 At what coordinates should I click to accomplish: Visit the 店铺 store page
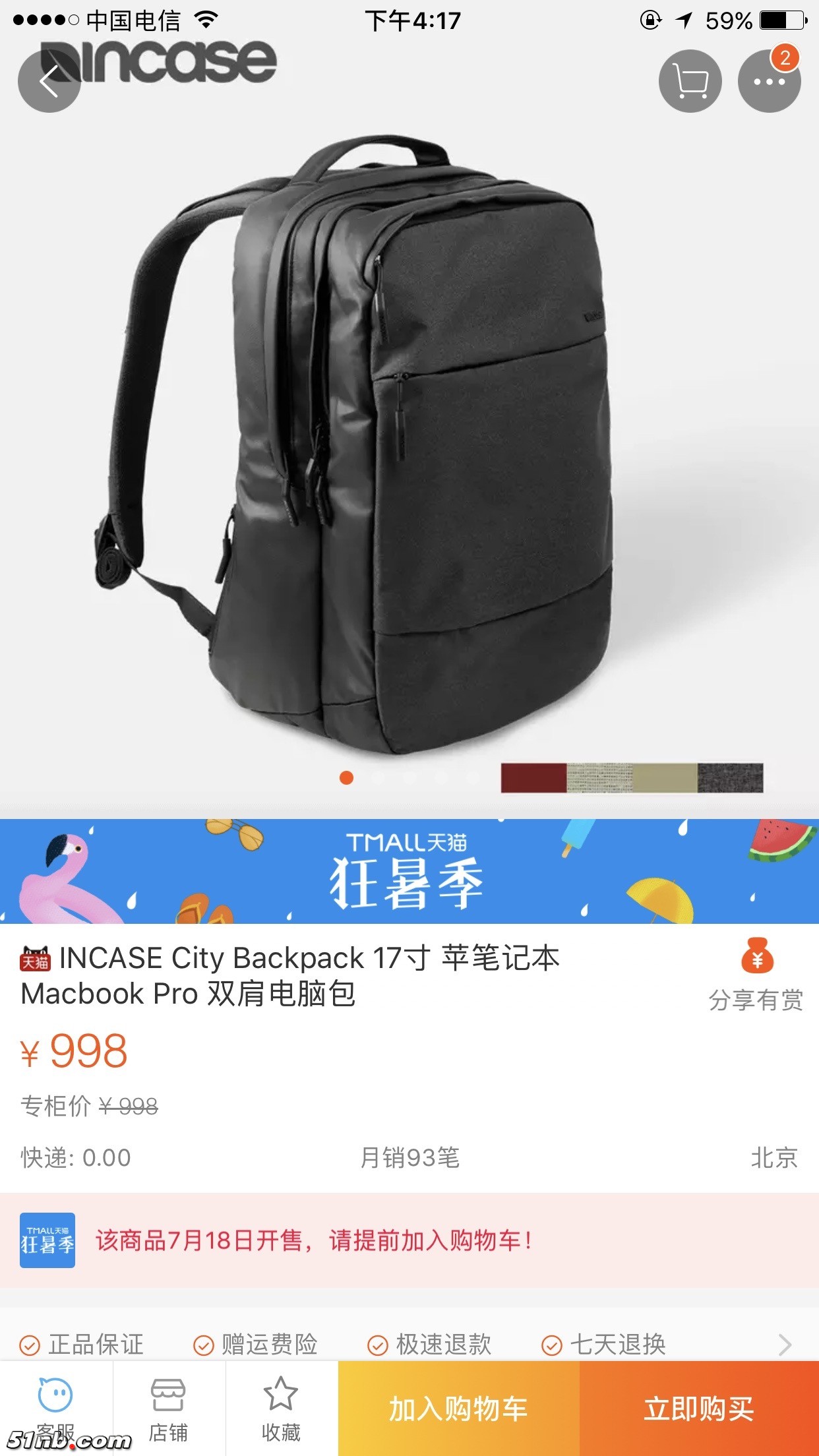tap(169, 1409)
